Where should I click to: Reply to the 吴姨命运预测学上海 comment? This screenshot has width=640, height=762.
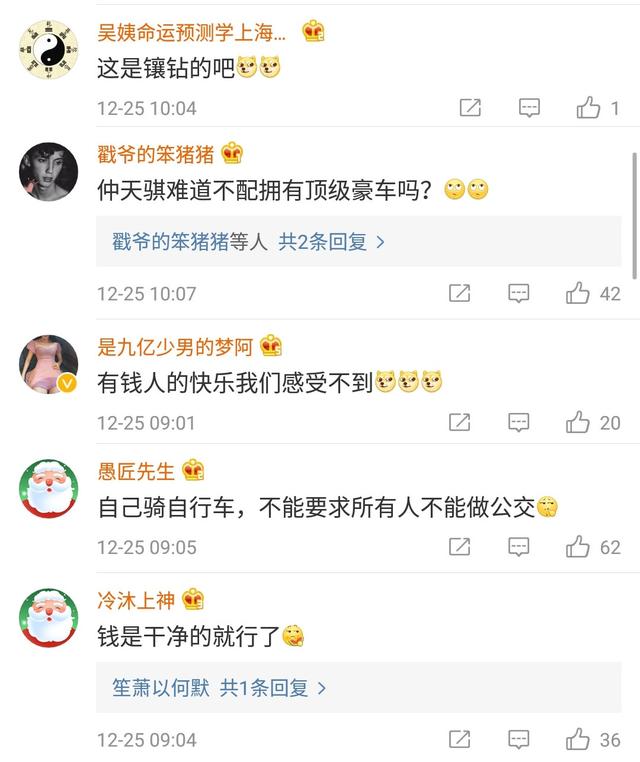pyautogui.click(x=529, y=108)
